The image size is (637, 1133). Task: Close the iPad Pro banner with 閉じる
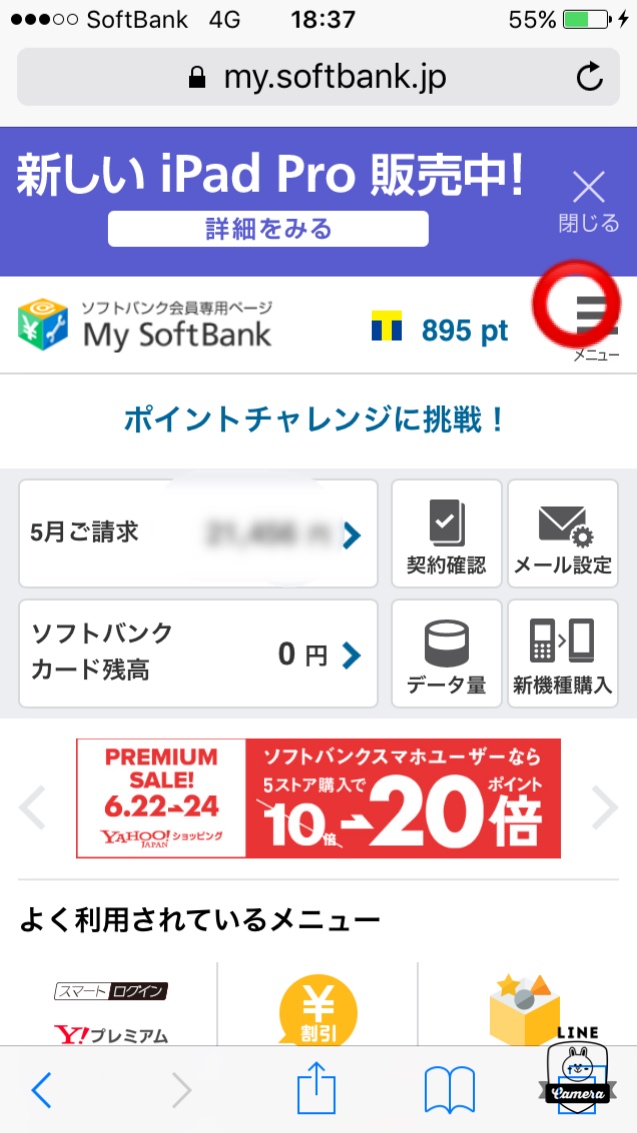point(588,200)
